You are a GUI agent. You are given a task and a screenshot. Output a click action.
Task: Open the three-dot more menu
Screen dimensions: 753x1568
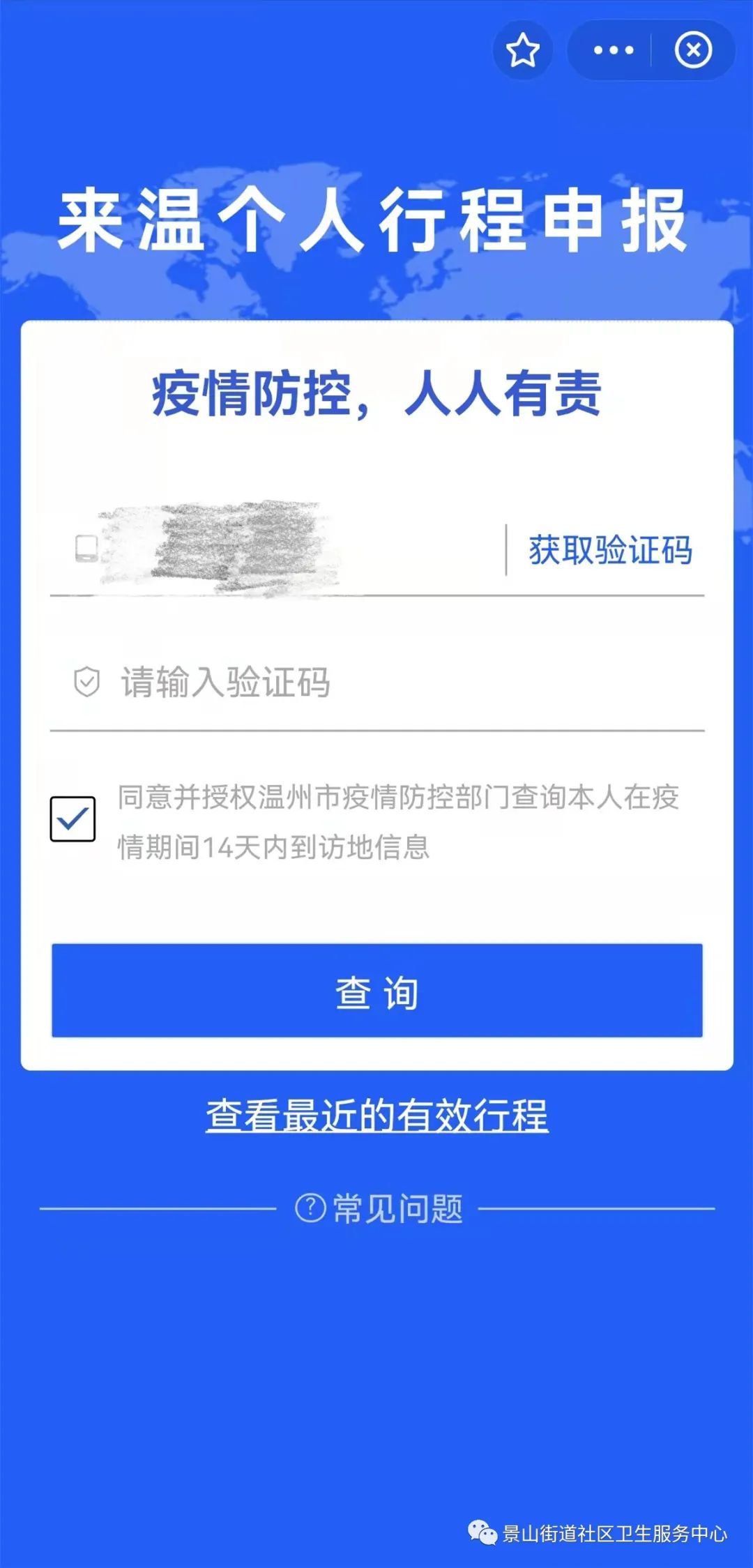613,50
